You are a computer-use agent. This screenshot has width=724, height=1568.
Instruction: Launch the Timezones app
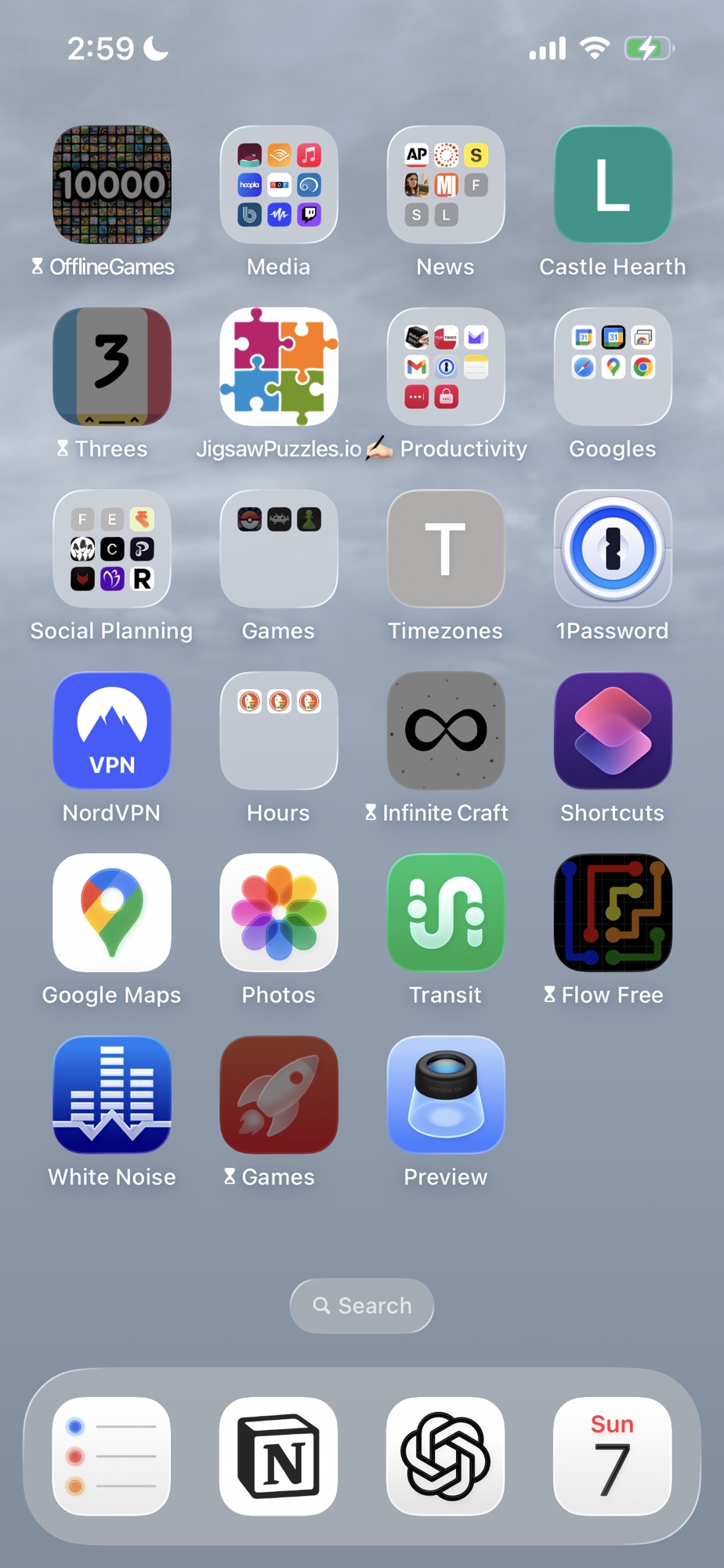click(x=445, y=549)
